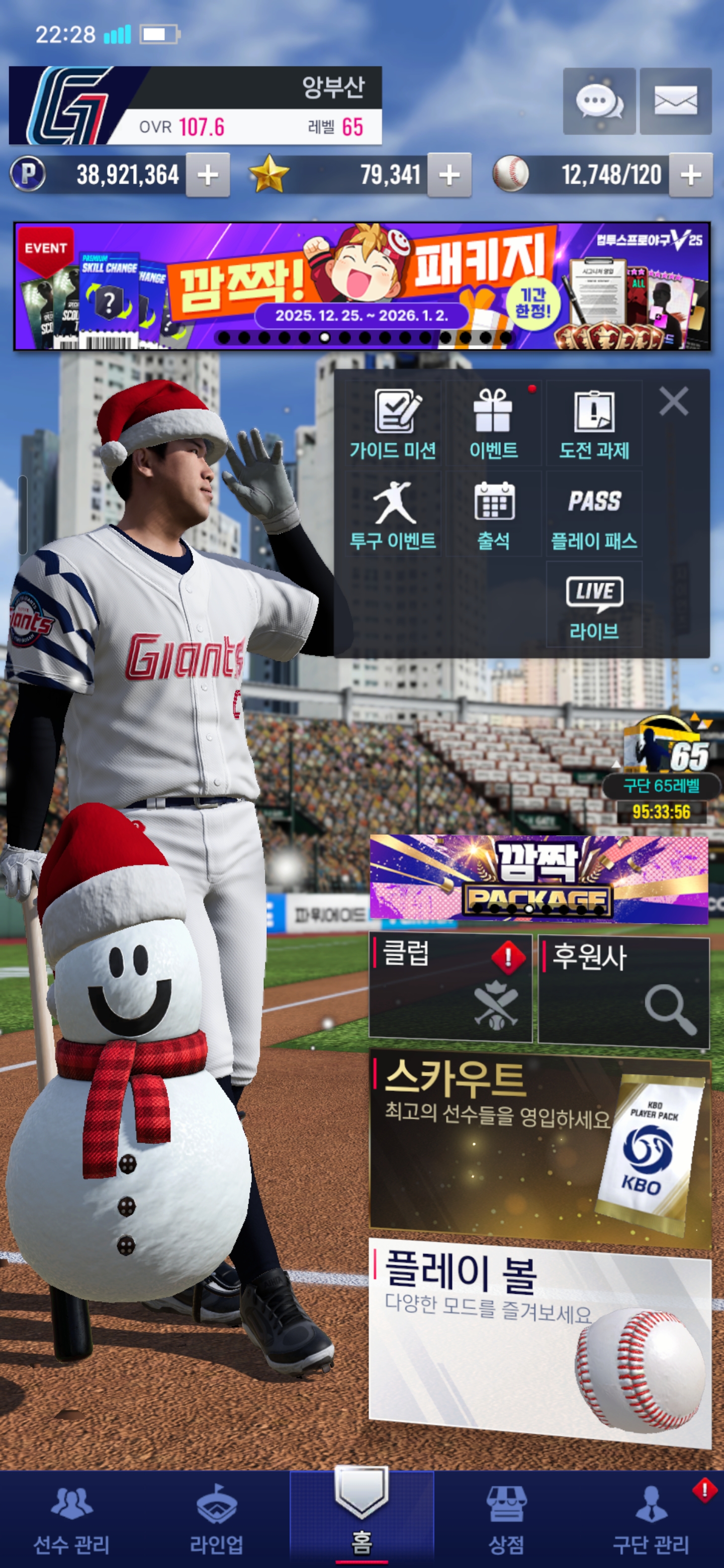Open the 후원사 card
Image resolution: width=724 pixels, height=1568 pixels.
click(x=623, y=991)
